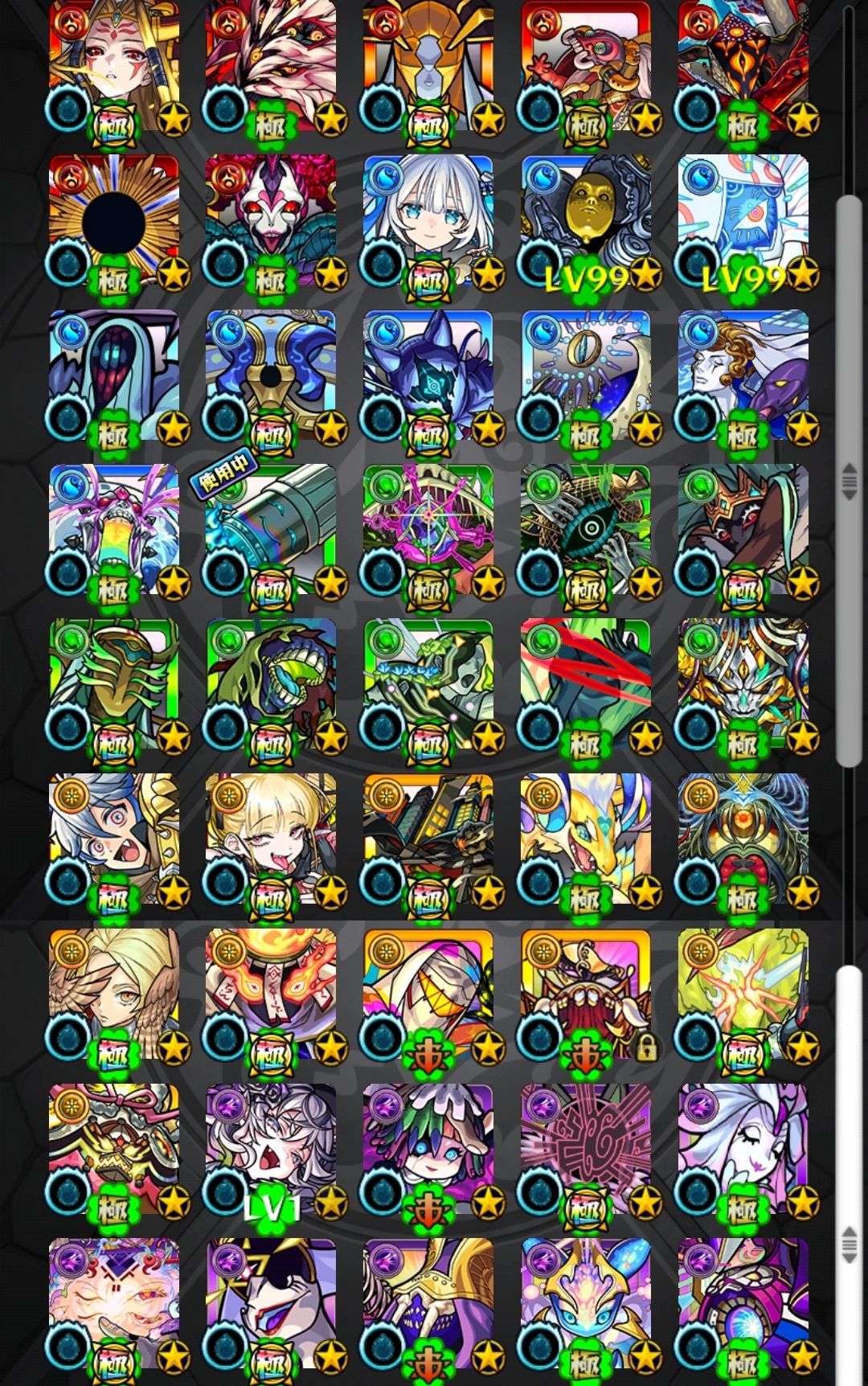Open the LV1 silver-haired purple monster
The image size is (868, 1386).
click(271, 1148)
